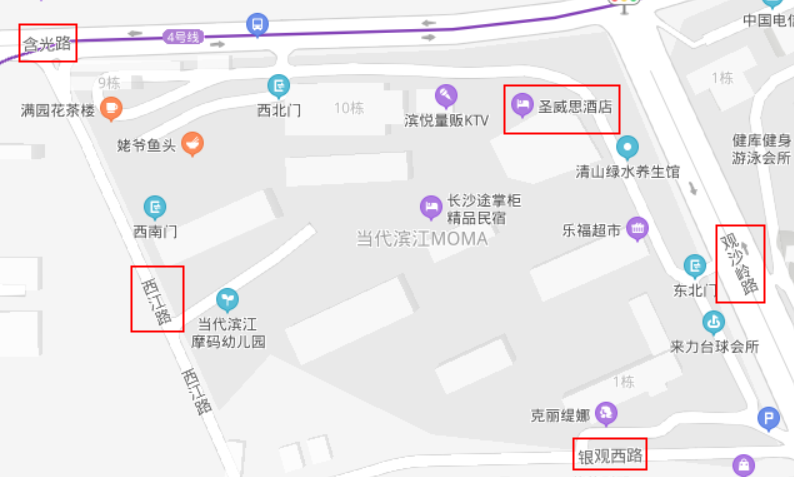Select the 圣威思酒店 hotel marker
Image resolution: width=794 pixels, height=477 pixels.
tap(521, 104)
